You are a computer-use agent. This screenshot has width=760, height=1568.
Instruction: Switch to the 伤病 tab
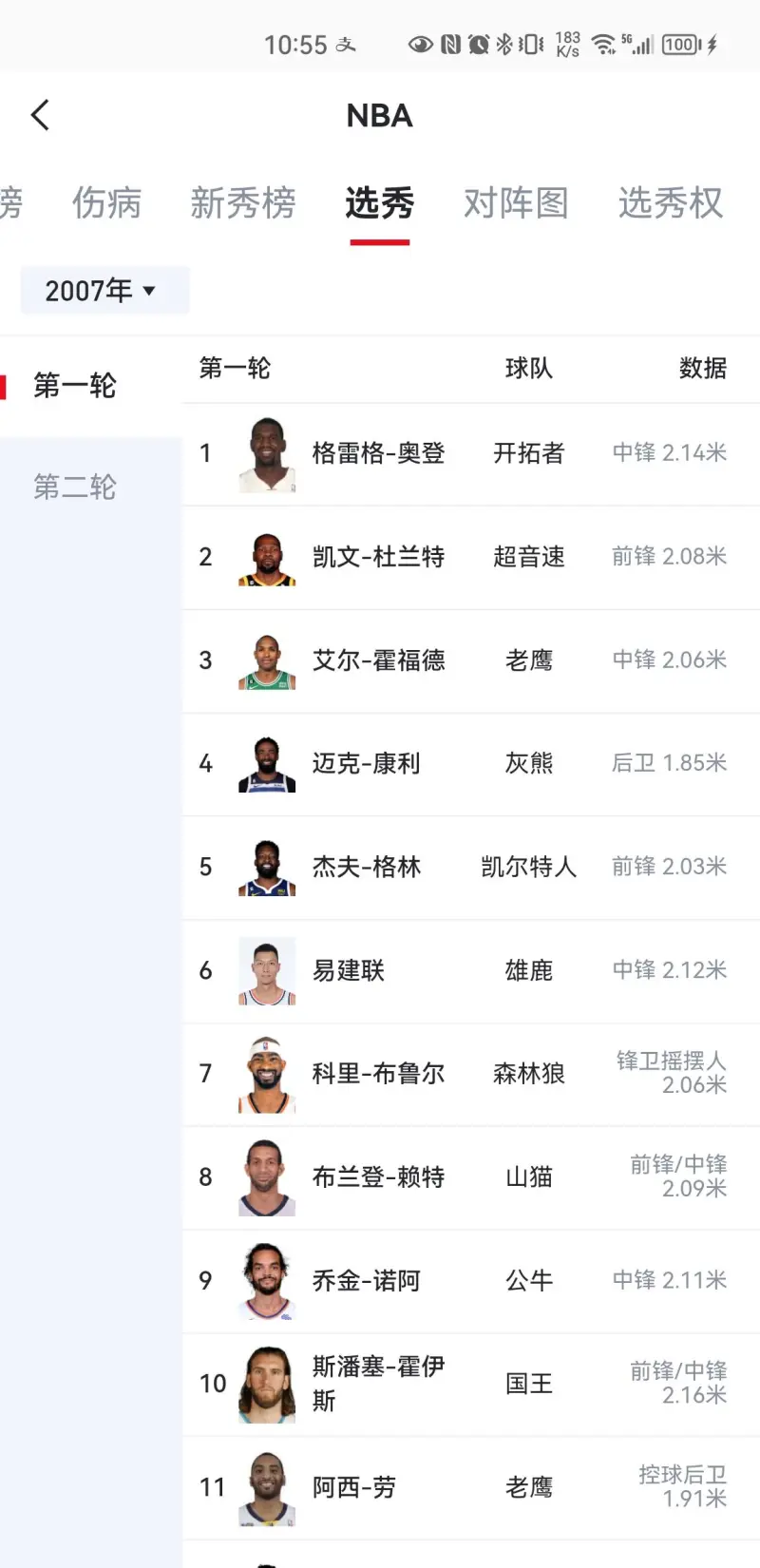(106, 202)
